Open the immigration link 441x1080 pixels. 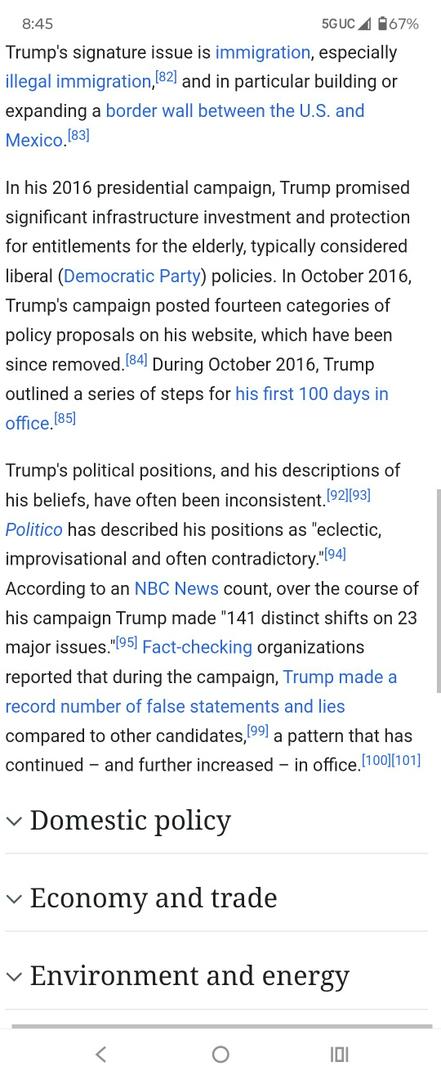tap(263, 52)
